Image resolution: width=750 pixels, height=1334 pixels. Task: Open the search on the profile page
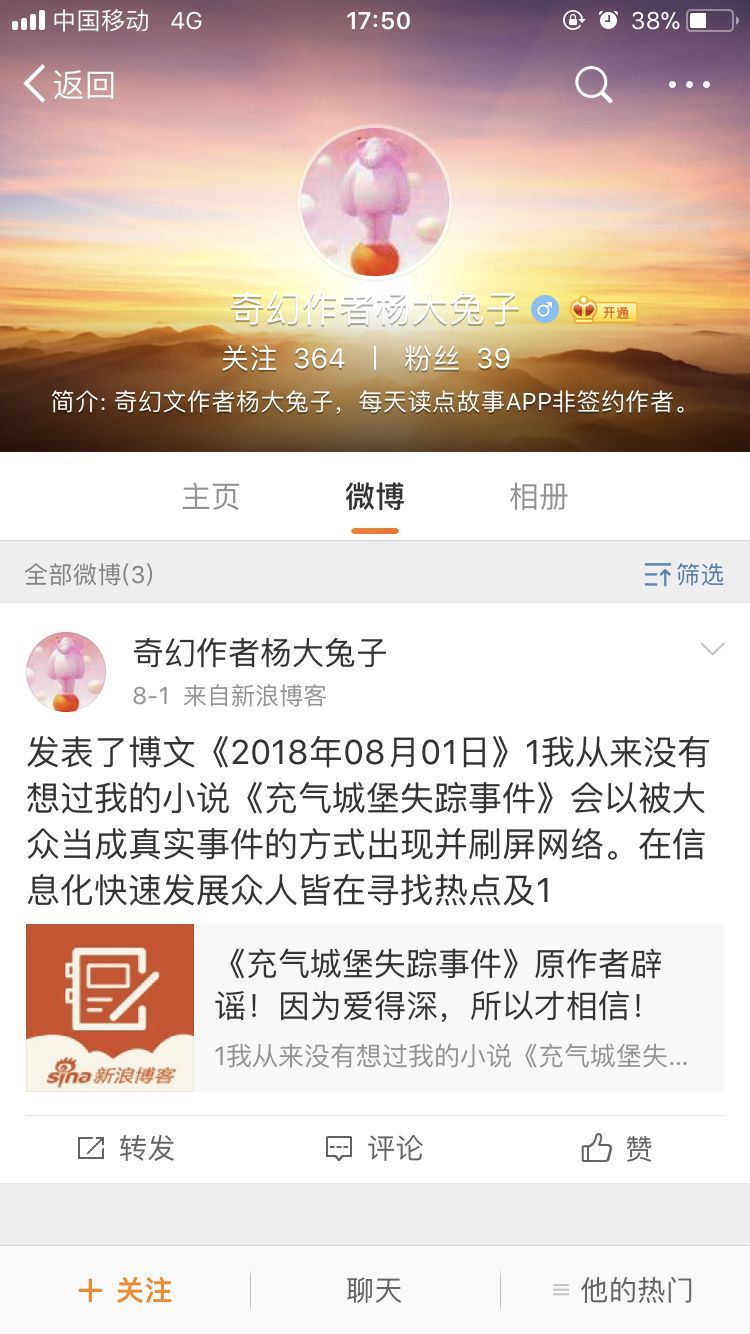click(x=594, y=84)
